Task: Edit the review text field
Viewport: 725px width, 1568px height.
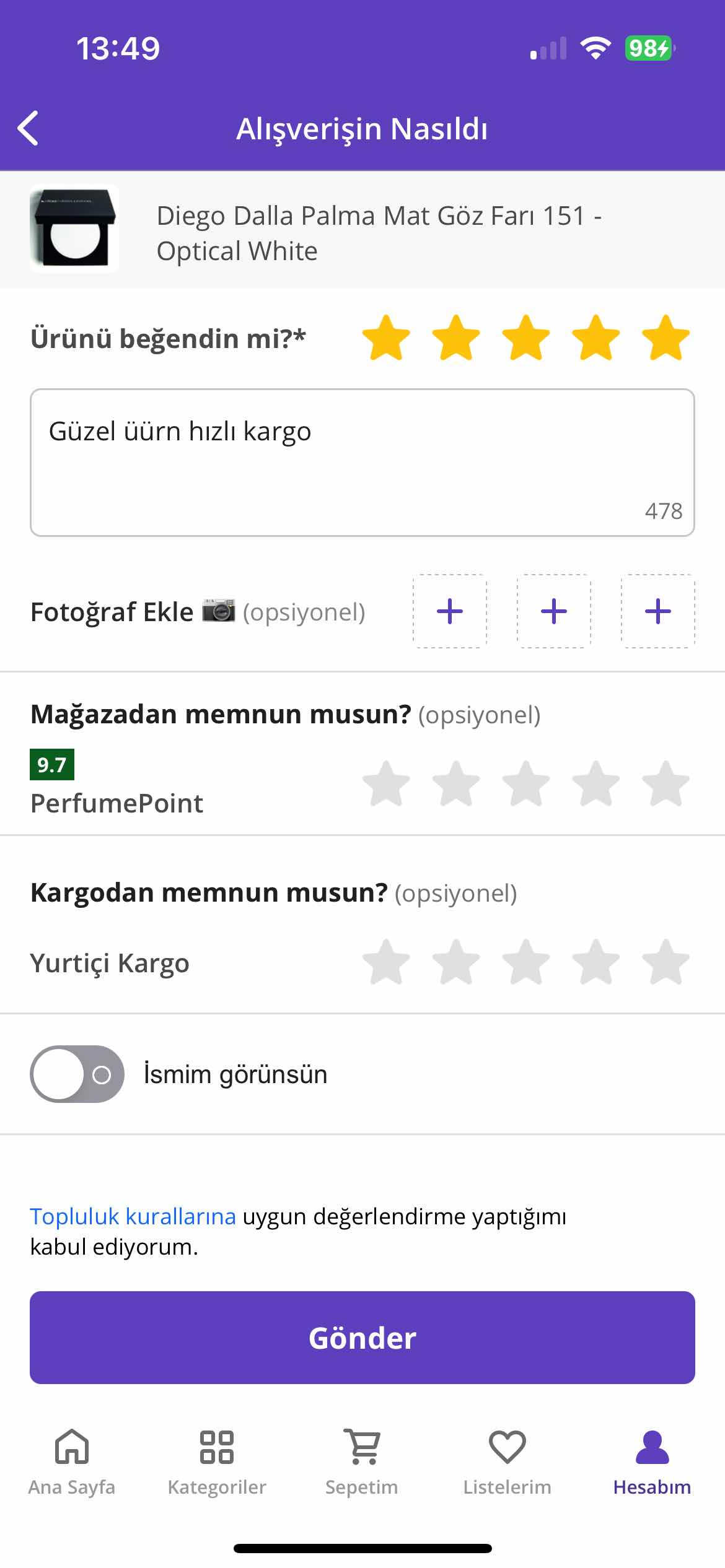Action: (362, 462)
